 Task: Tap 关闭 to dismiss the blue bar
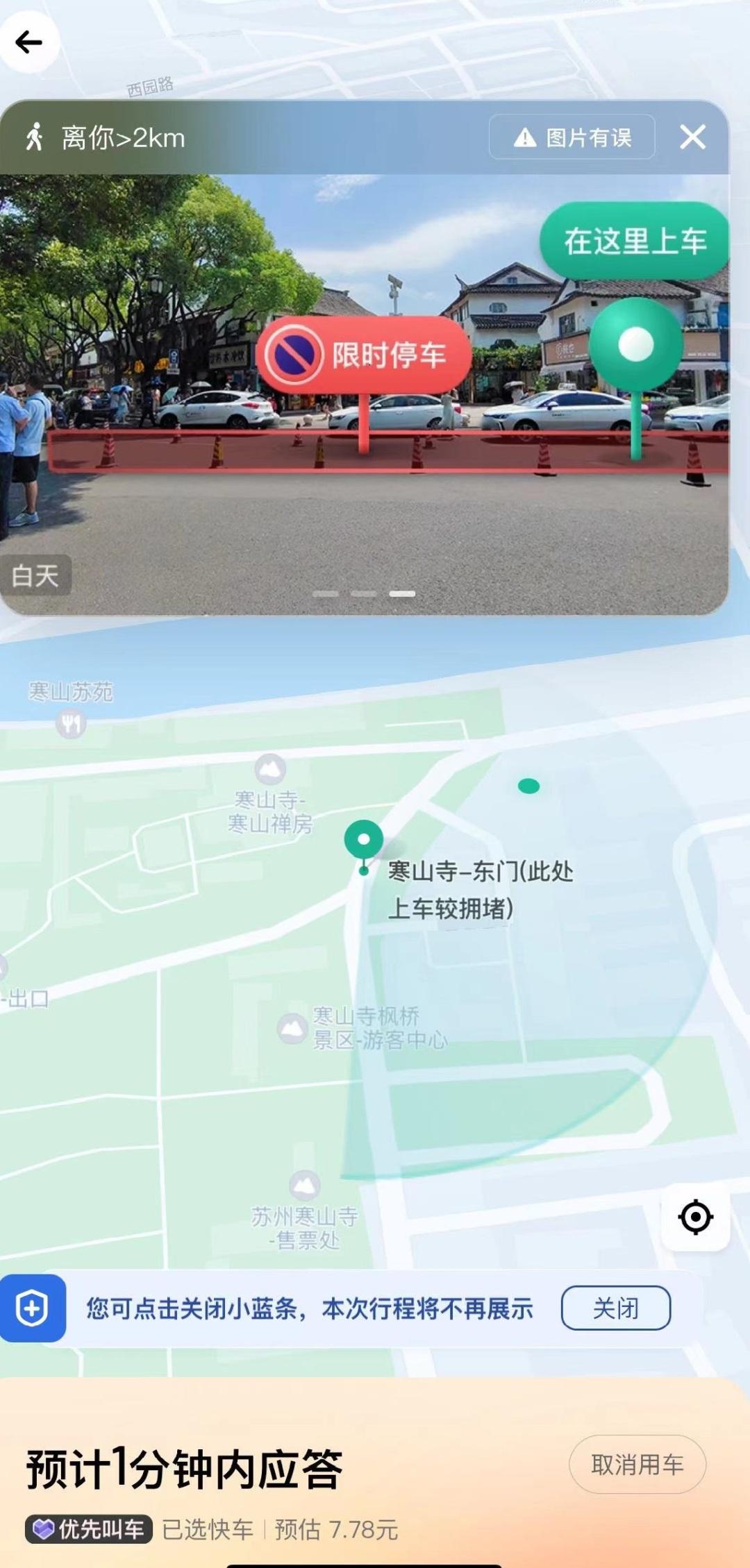pos(615,1308)
